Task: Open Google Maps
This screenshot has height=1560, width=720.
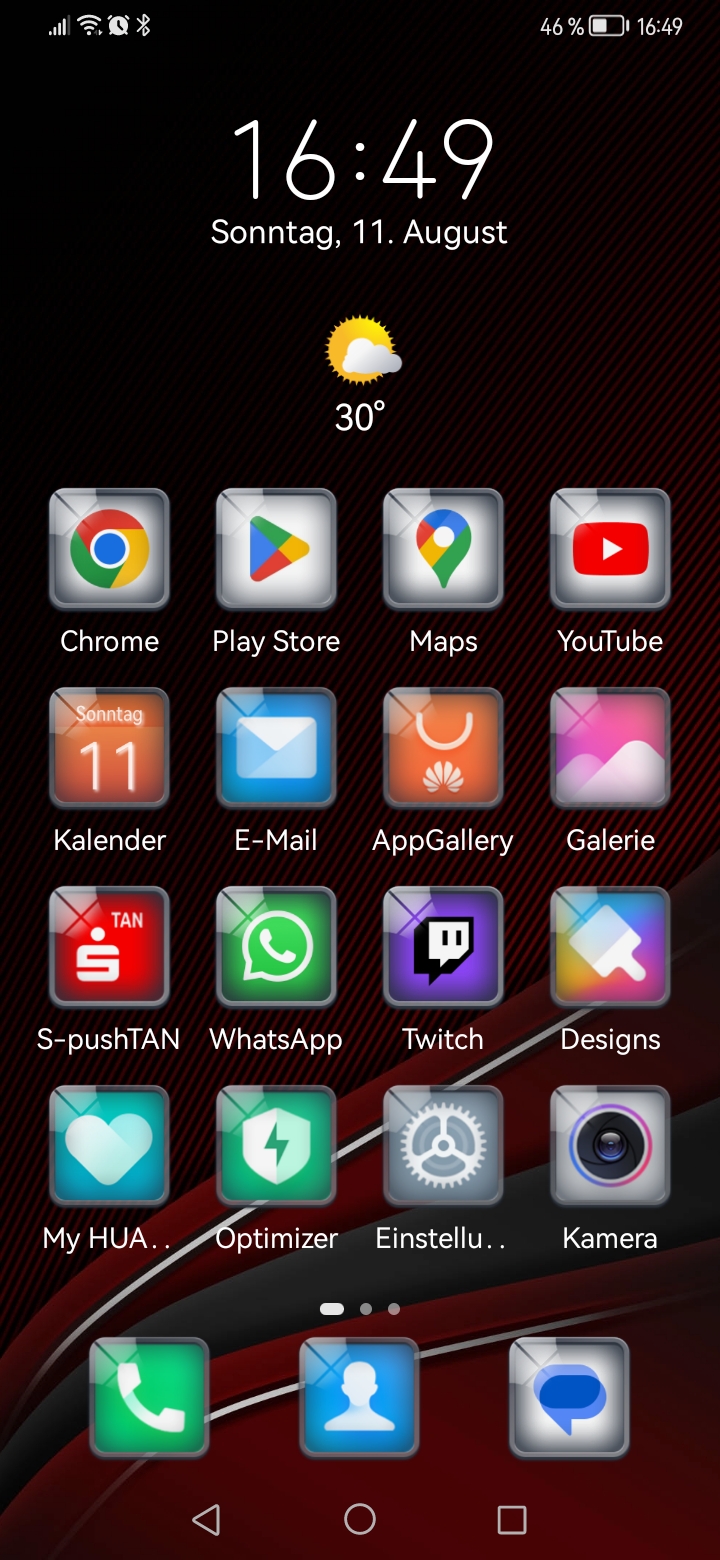Action: (x=443, y=549)
